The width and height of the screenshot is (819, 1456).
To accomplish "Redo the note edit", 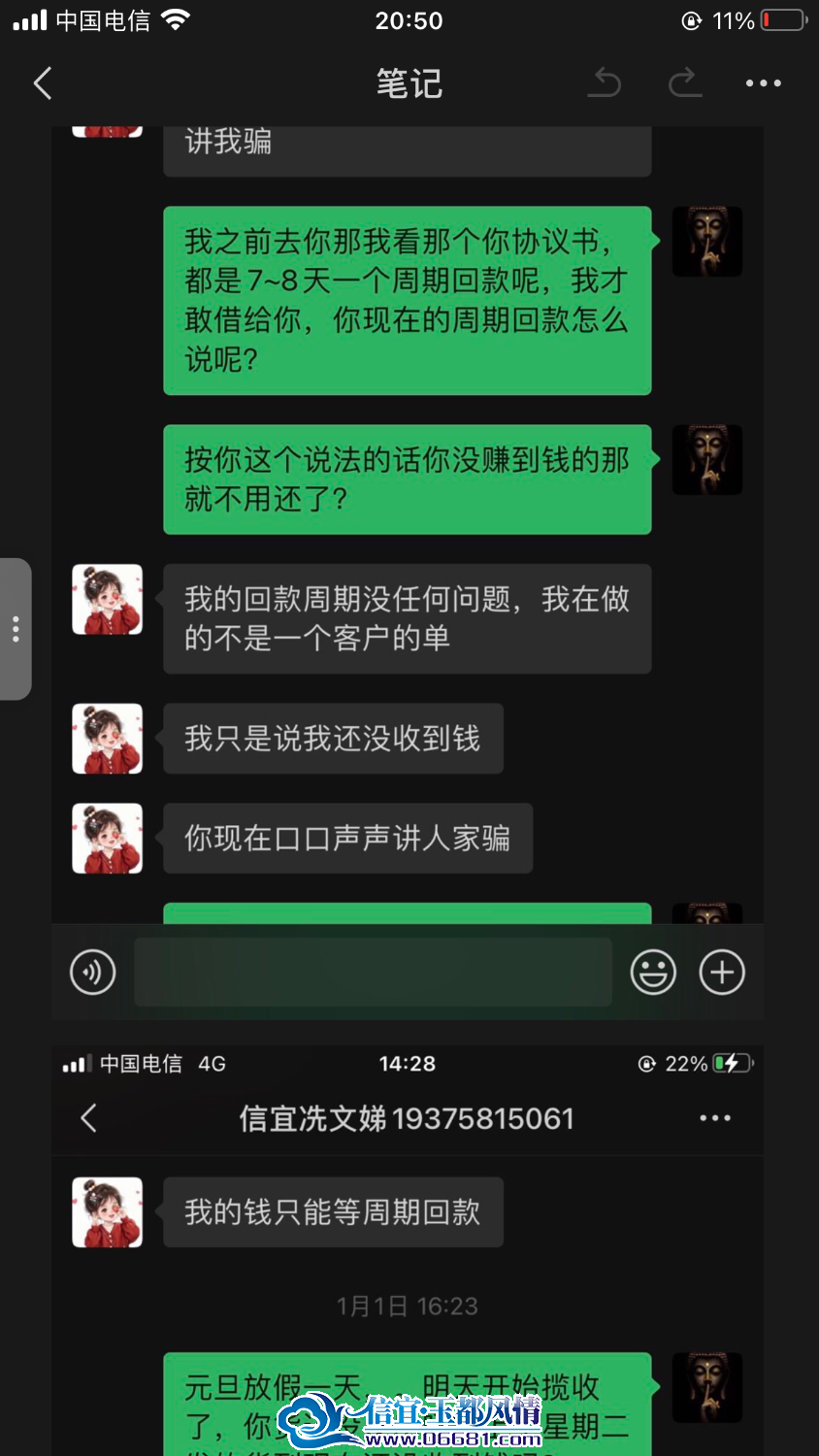I will coord(685,83).
